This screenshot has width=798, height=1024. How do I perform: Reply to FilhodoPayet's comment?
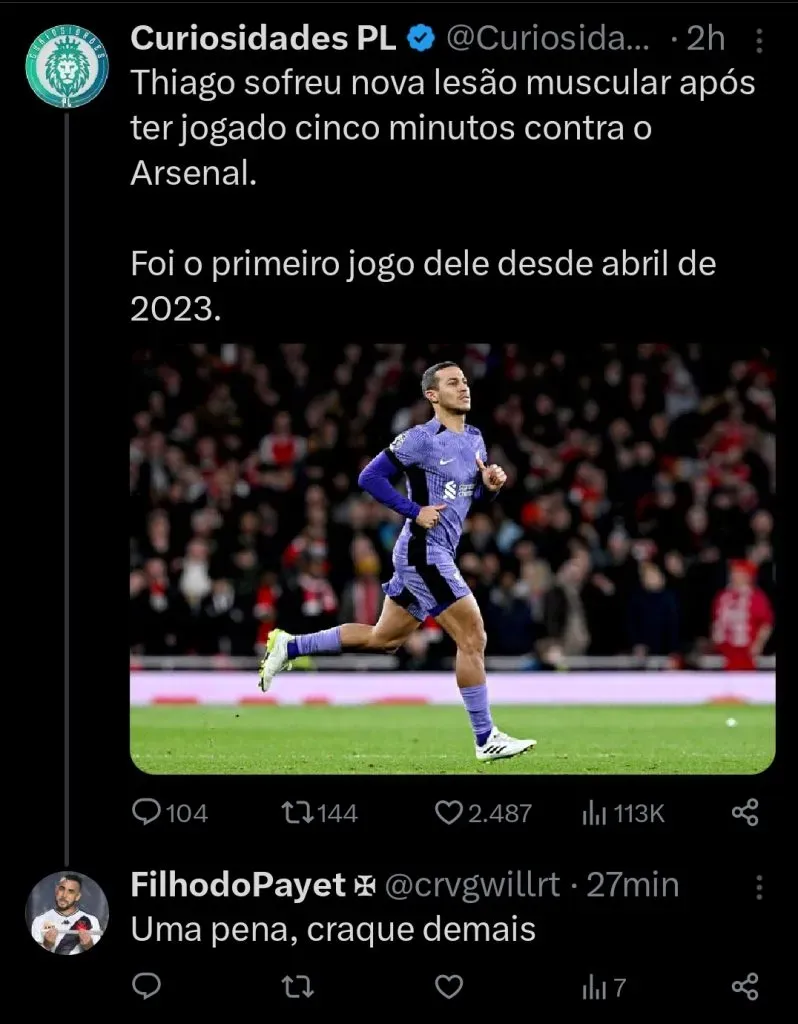[x=147, y=987]
